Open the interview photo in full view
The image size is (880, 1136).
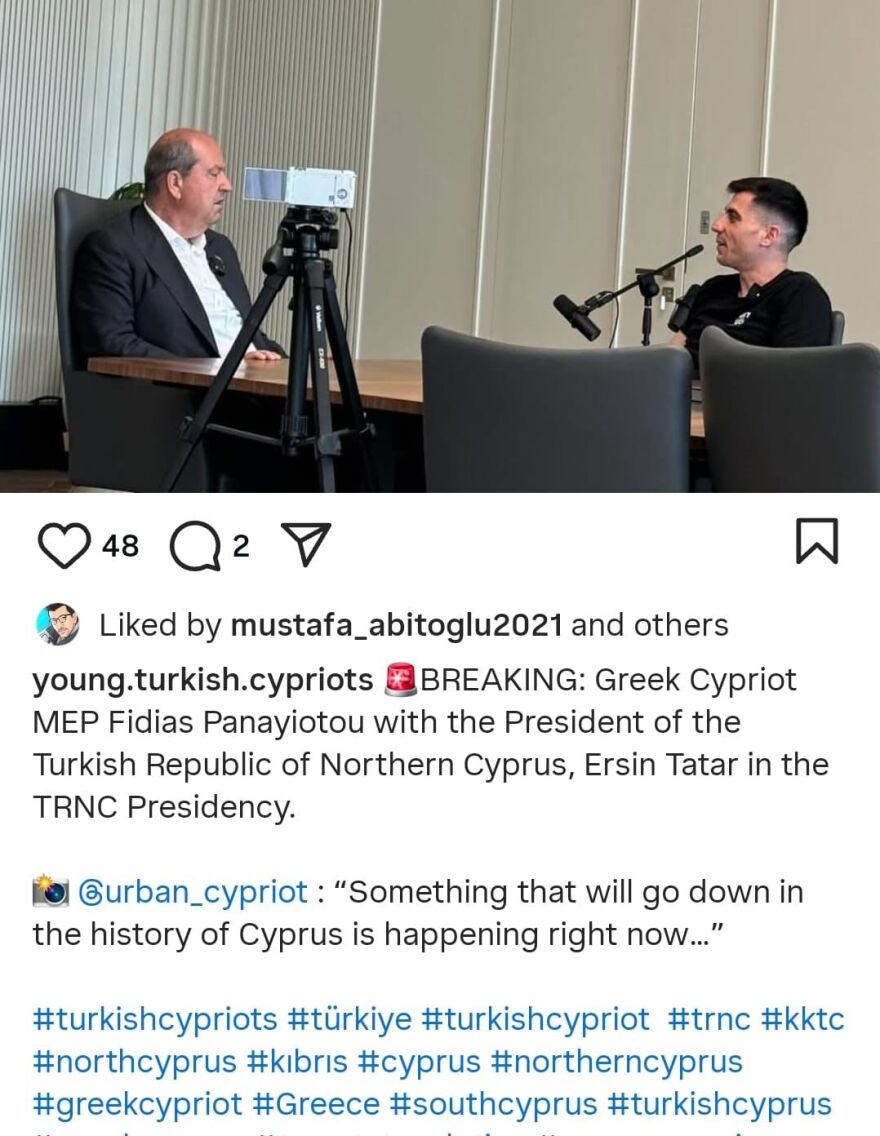(x=440, y=250)
